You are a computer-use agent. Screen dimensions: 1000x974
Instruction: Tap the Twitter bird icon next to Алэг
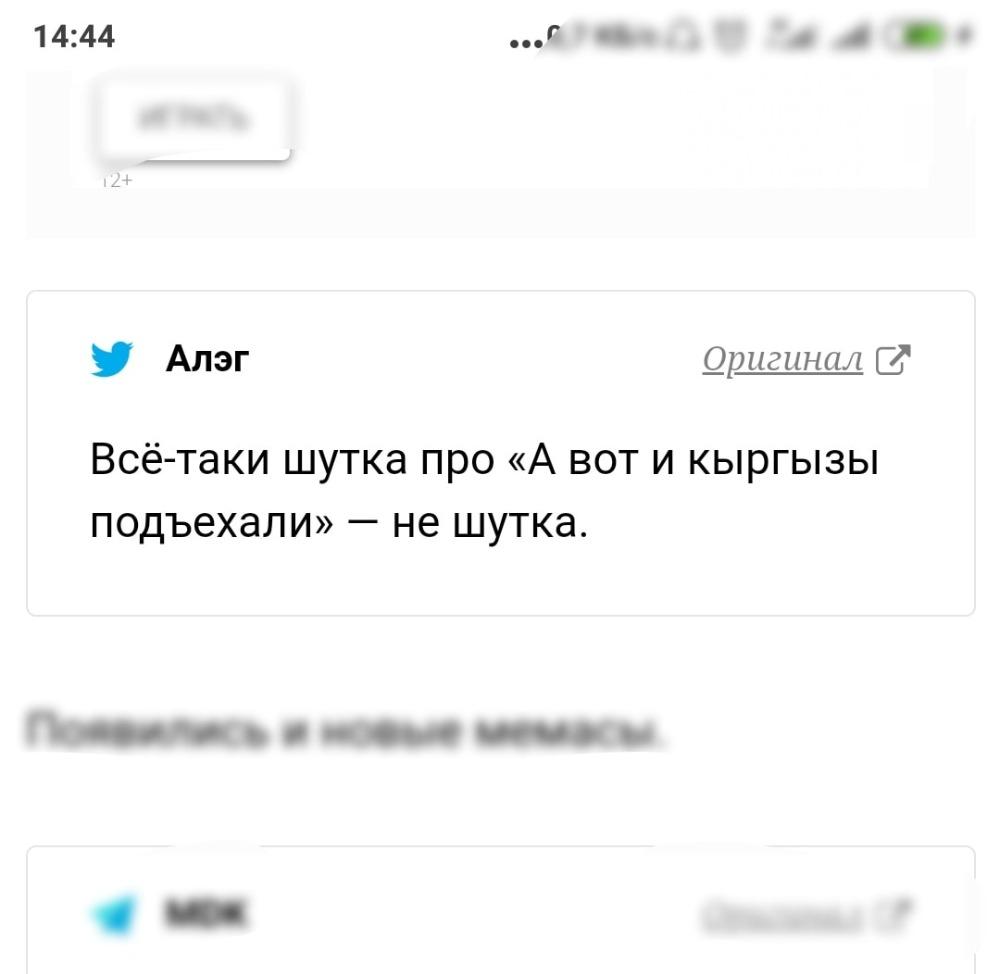[x=111, y=358]
